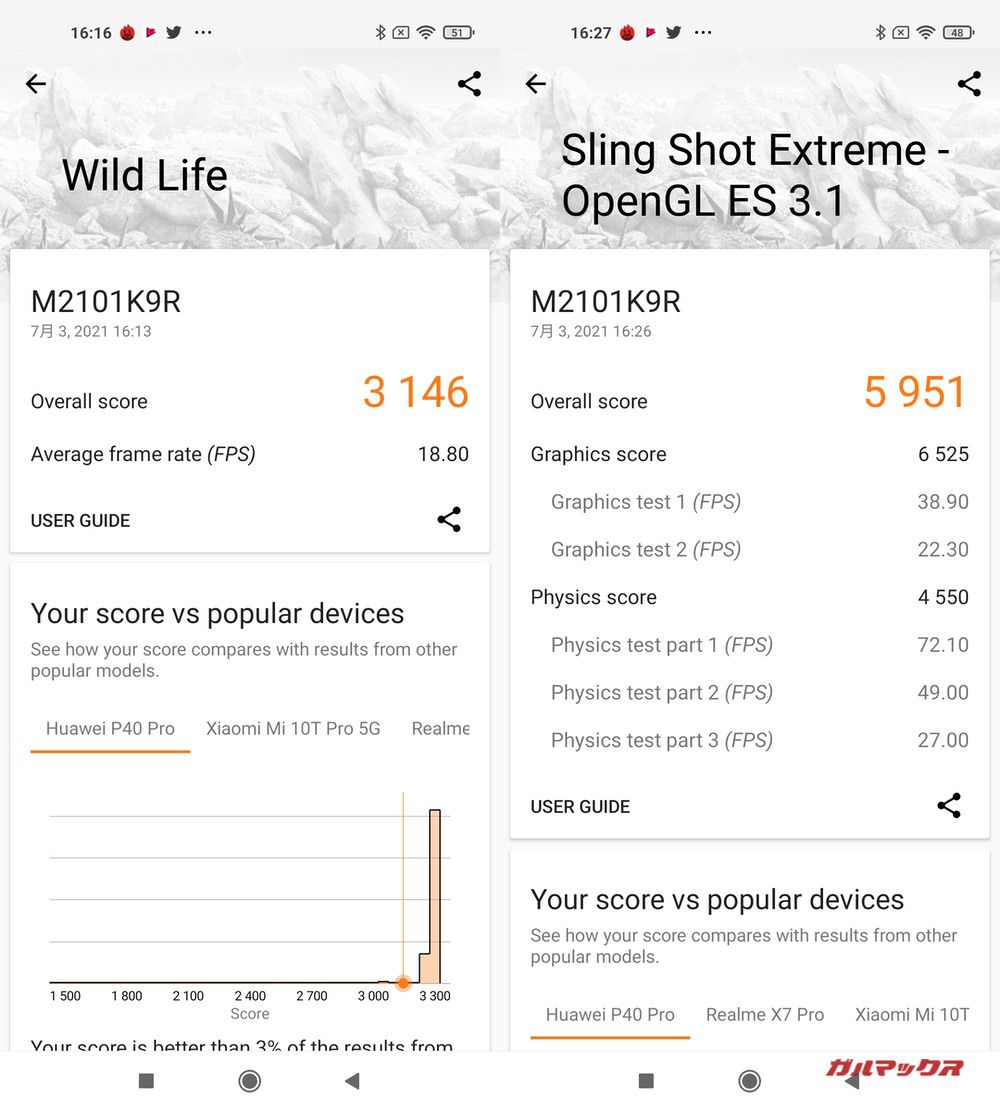
Task: Tap the back arrow on the Sling Shot Extreme screen
Action: (535, 84)
